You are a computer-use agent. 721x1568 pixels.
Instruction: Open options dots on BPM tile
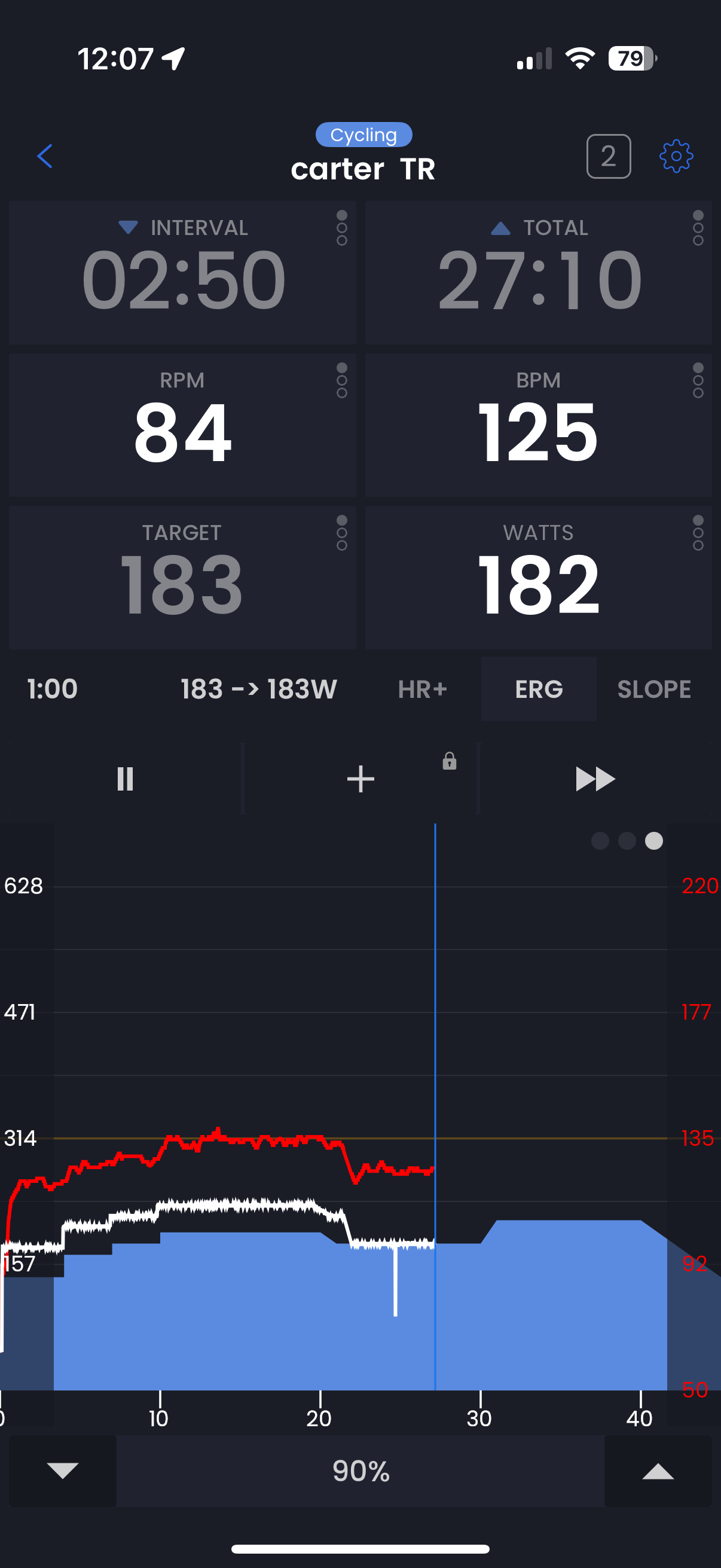(698, 380)
